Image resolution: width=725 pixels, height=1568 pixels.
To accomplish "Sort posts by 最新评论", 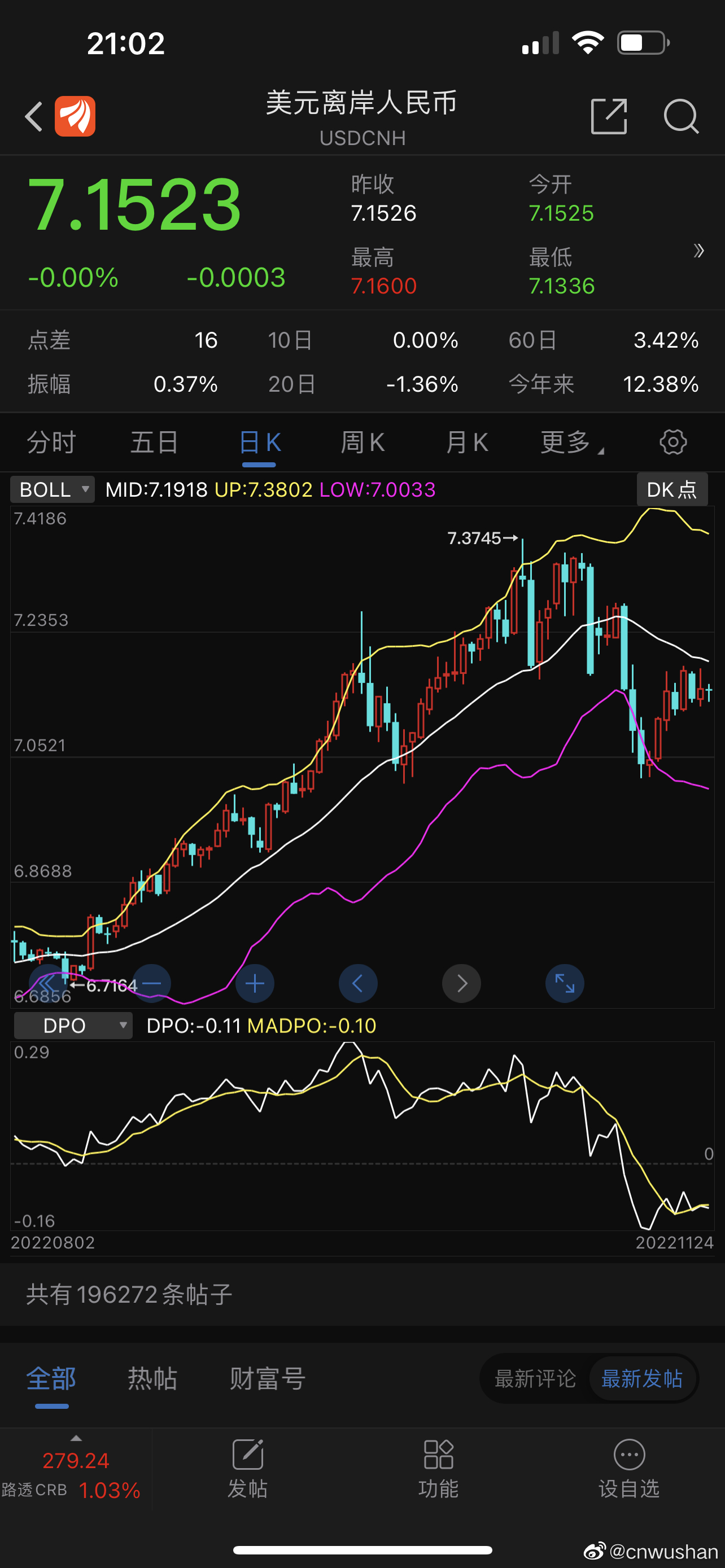I will pyautogui.click(x=535, y=1379).
